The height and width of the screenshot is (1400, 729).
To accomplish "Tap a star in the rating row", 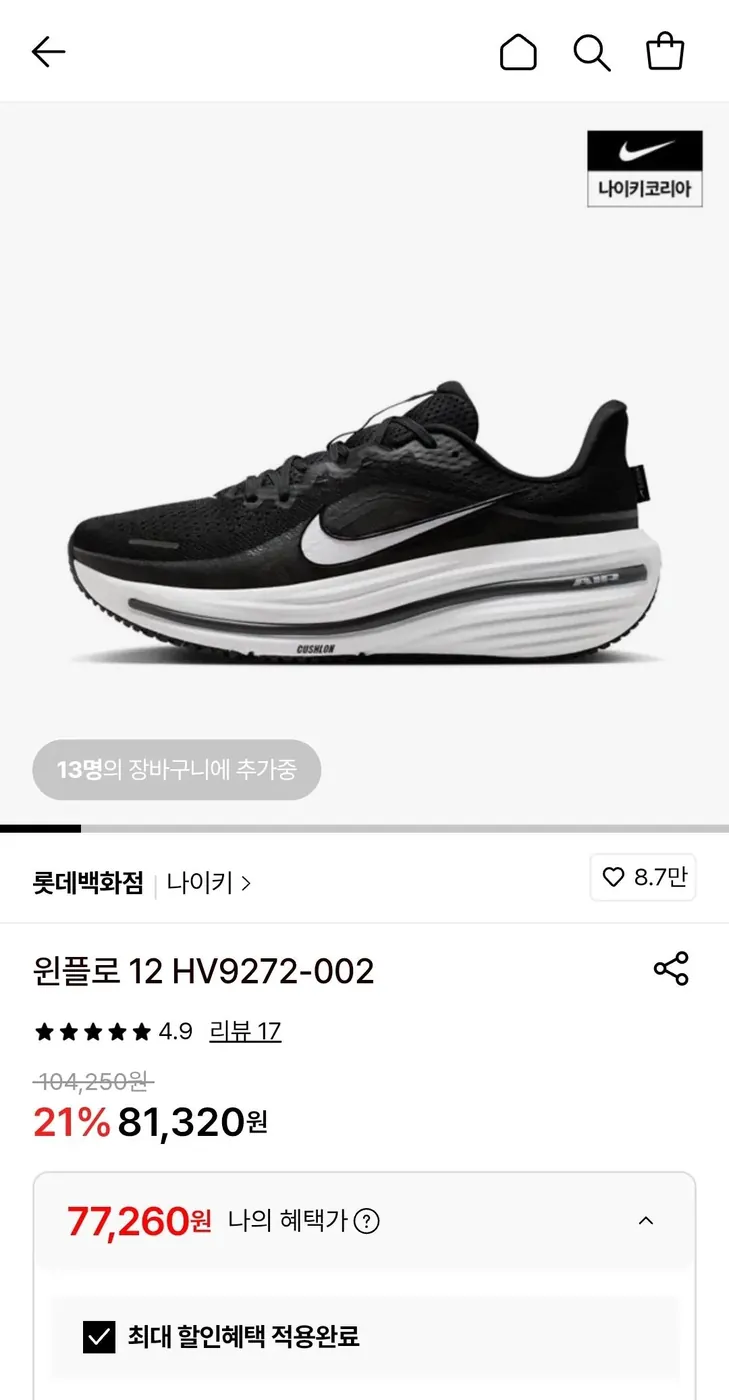I will click(90, 1031).
